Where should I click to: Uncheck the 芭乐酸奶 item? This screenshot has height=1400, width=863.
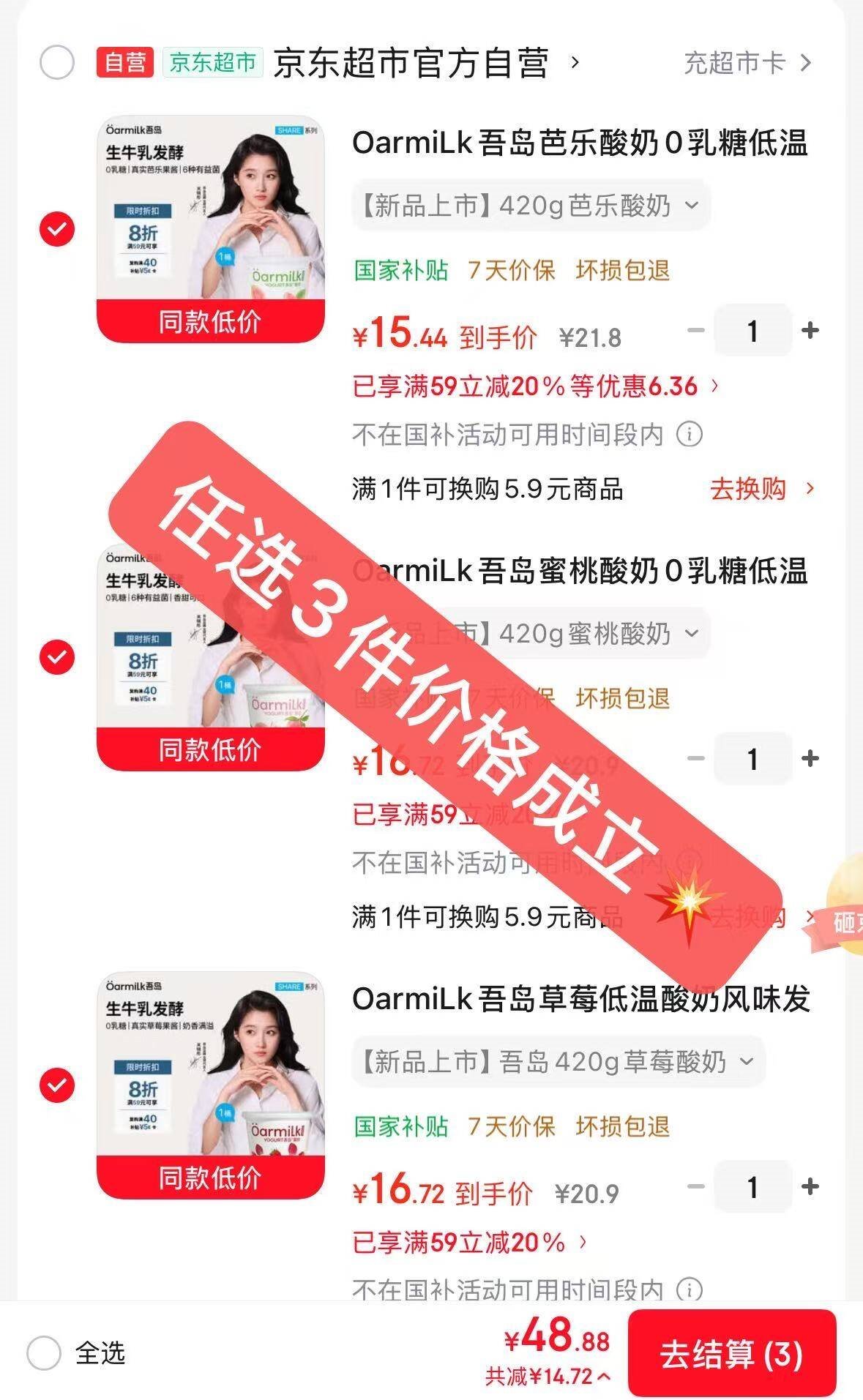coord(57,229)
